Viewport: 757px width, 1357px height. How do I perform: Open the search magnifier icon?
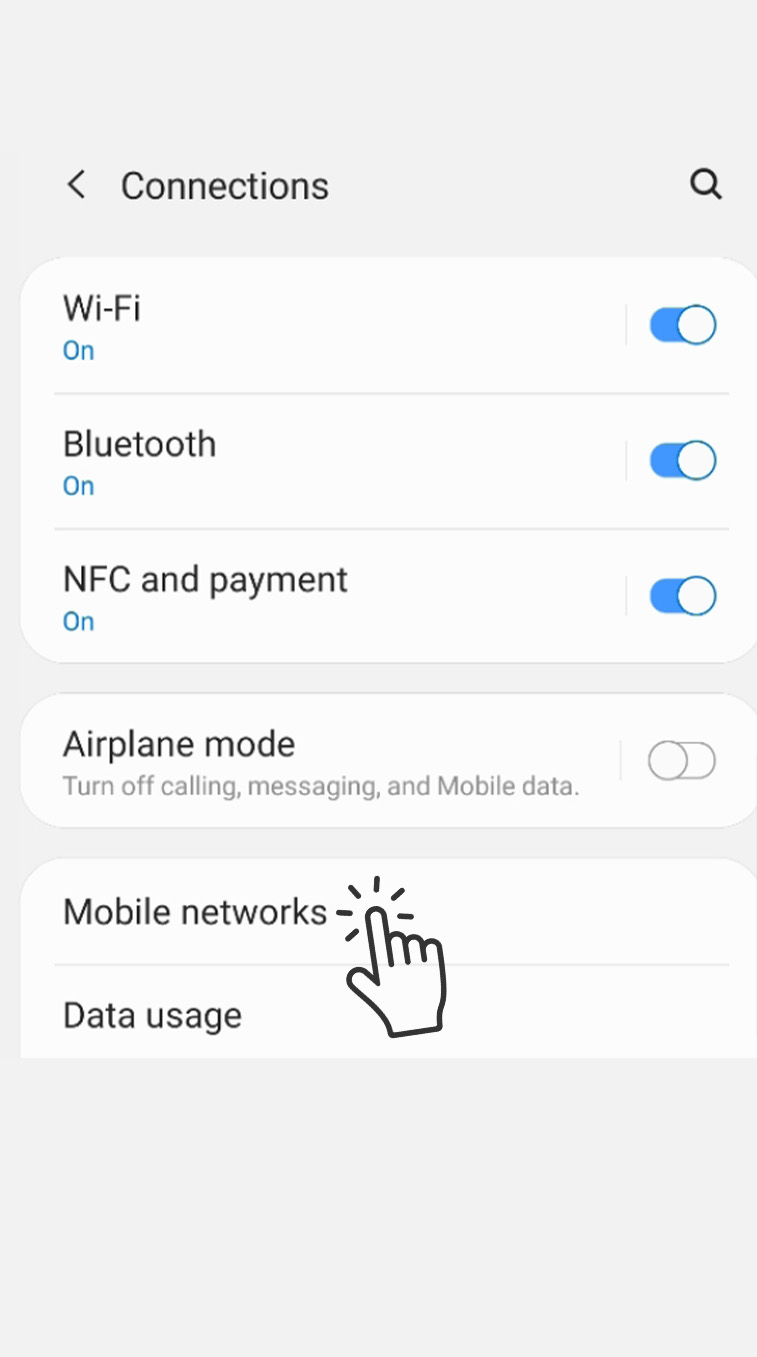[x=706, y=184]
